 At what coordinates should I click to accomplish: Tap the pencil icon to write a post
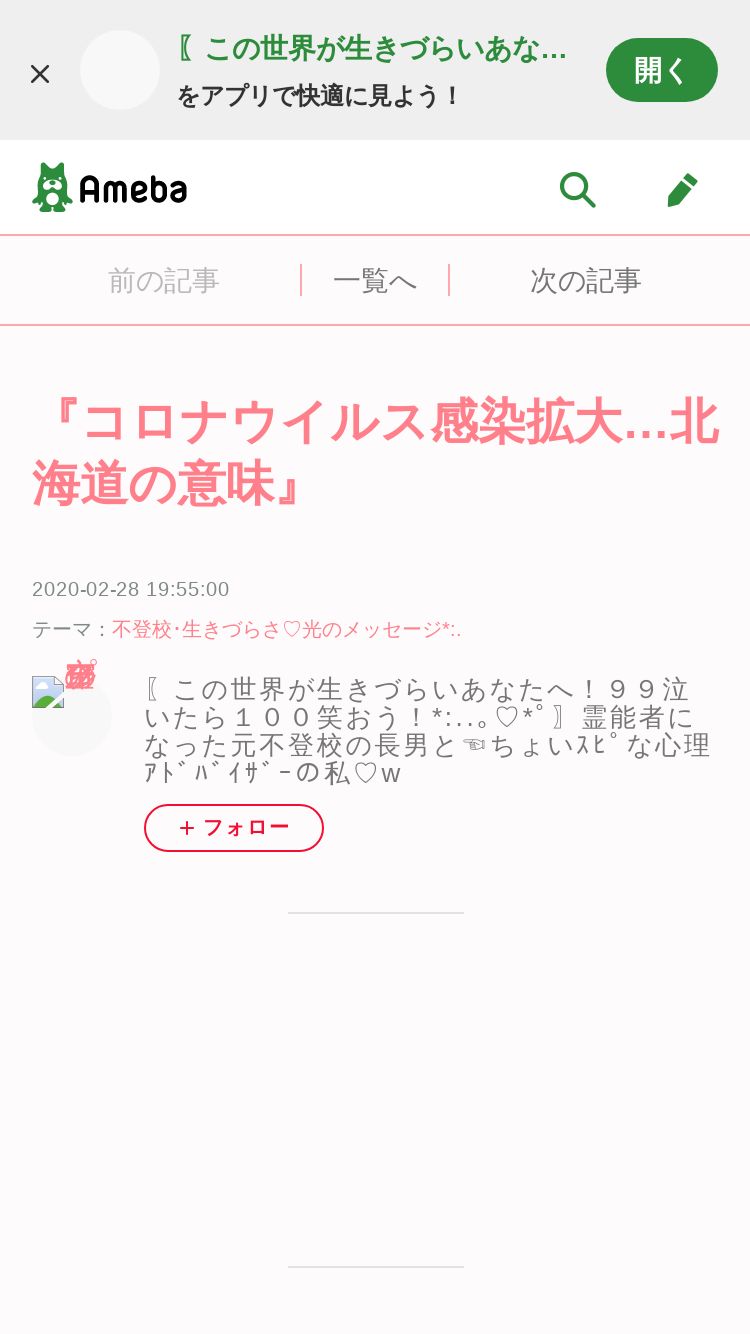click(682, 189)
